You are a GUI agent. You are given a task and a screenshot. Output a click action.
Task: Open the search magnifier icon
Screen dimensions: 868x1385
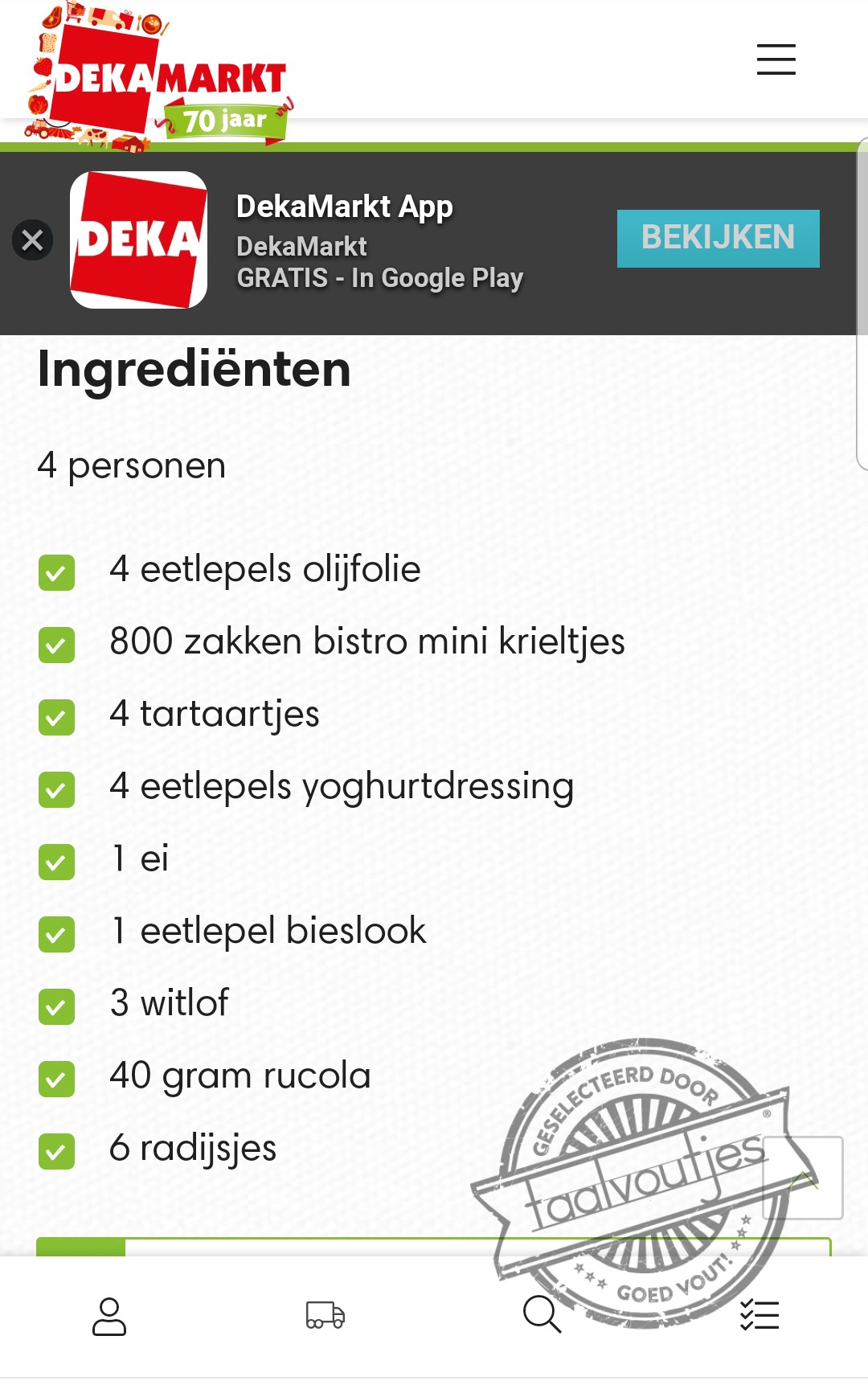542,1314
